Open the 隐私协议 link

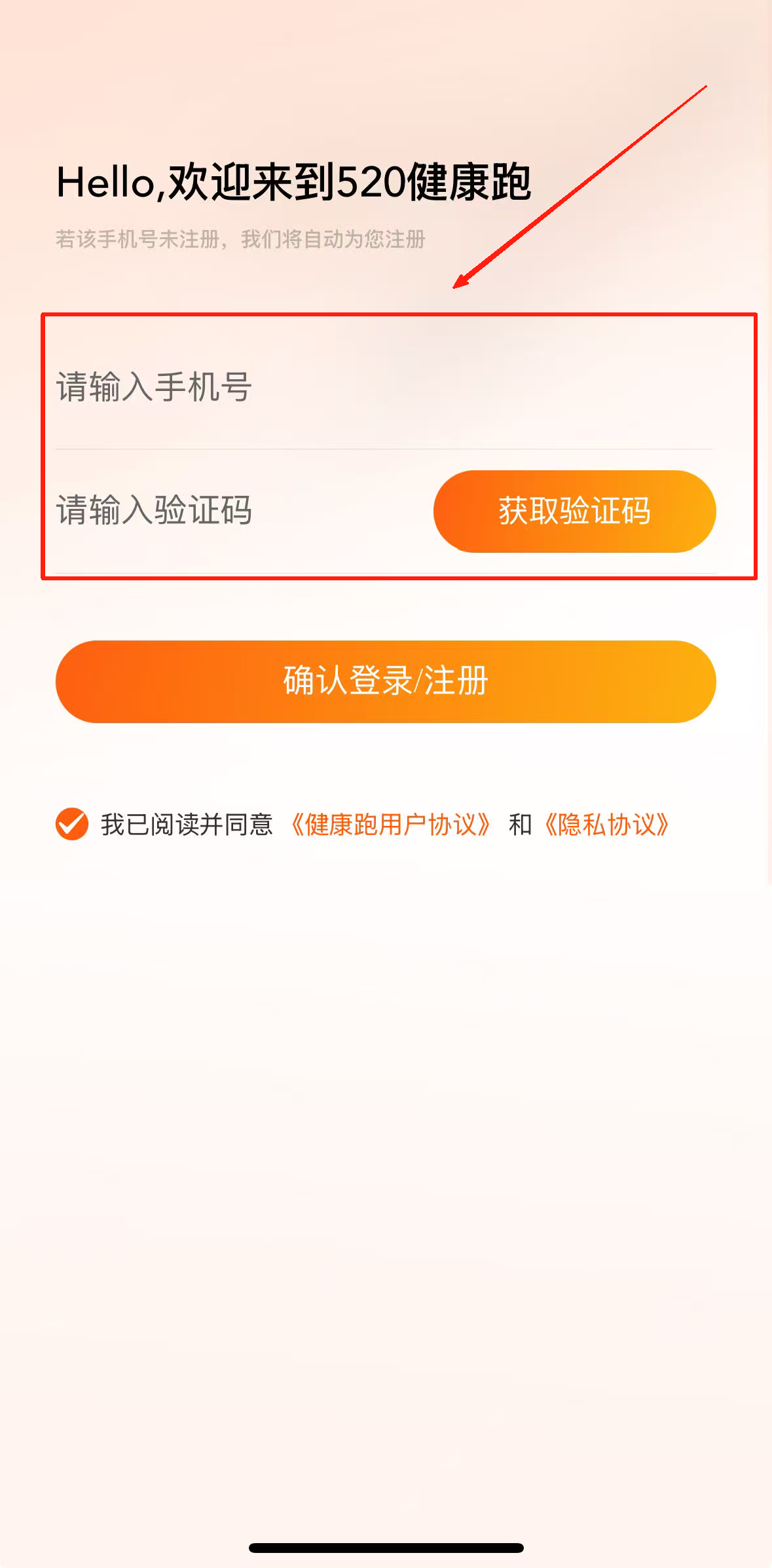(606, 825)
